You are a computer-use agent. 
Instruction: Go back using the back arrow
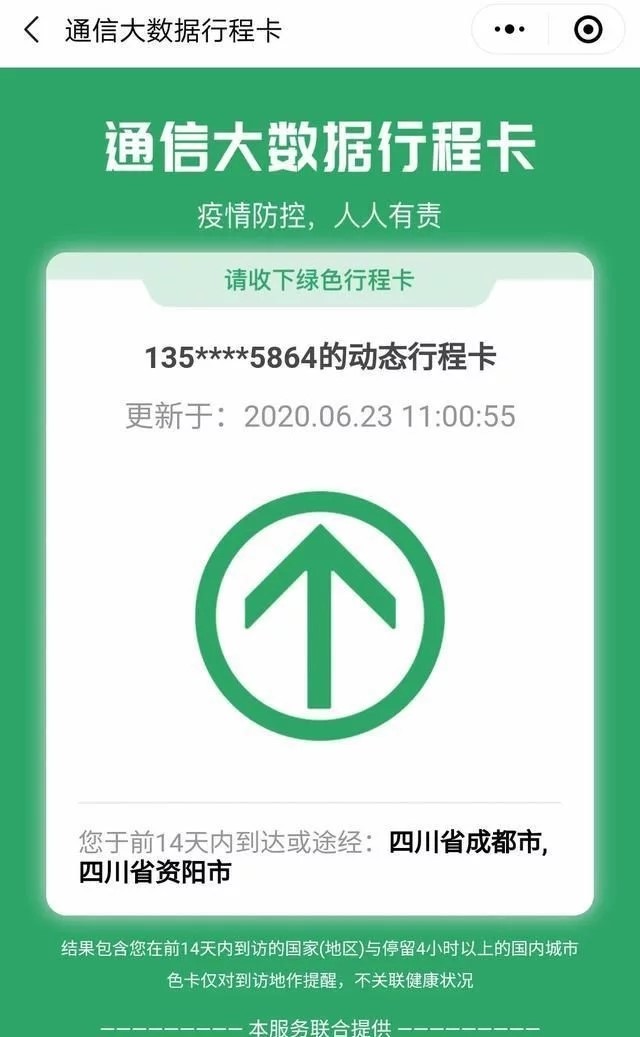click(32, 30)
